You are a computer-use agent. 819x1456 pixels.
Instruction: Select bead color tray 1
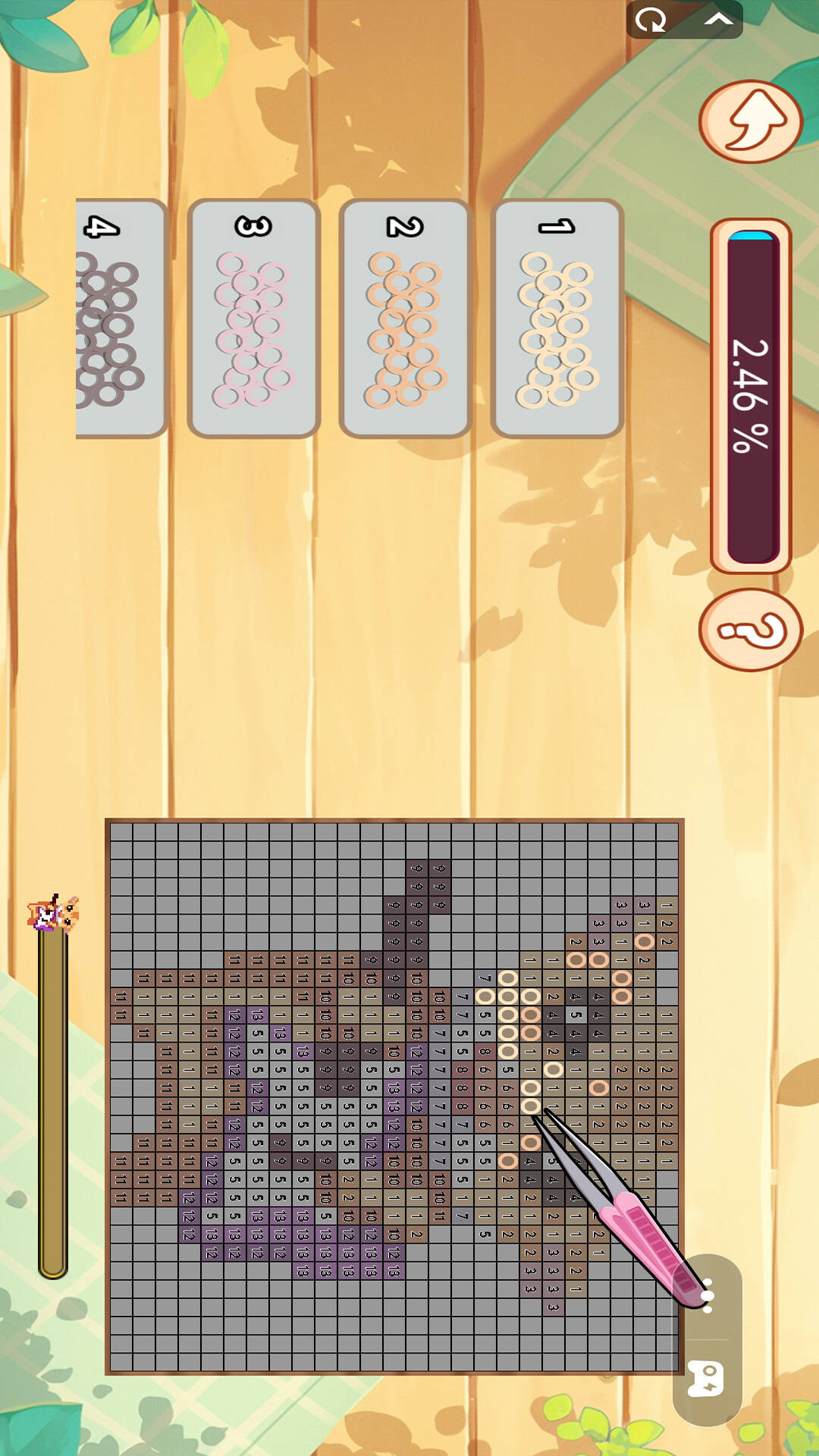click(557, 318)
